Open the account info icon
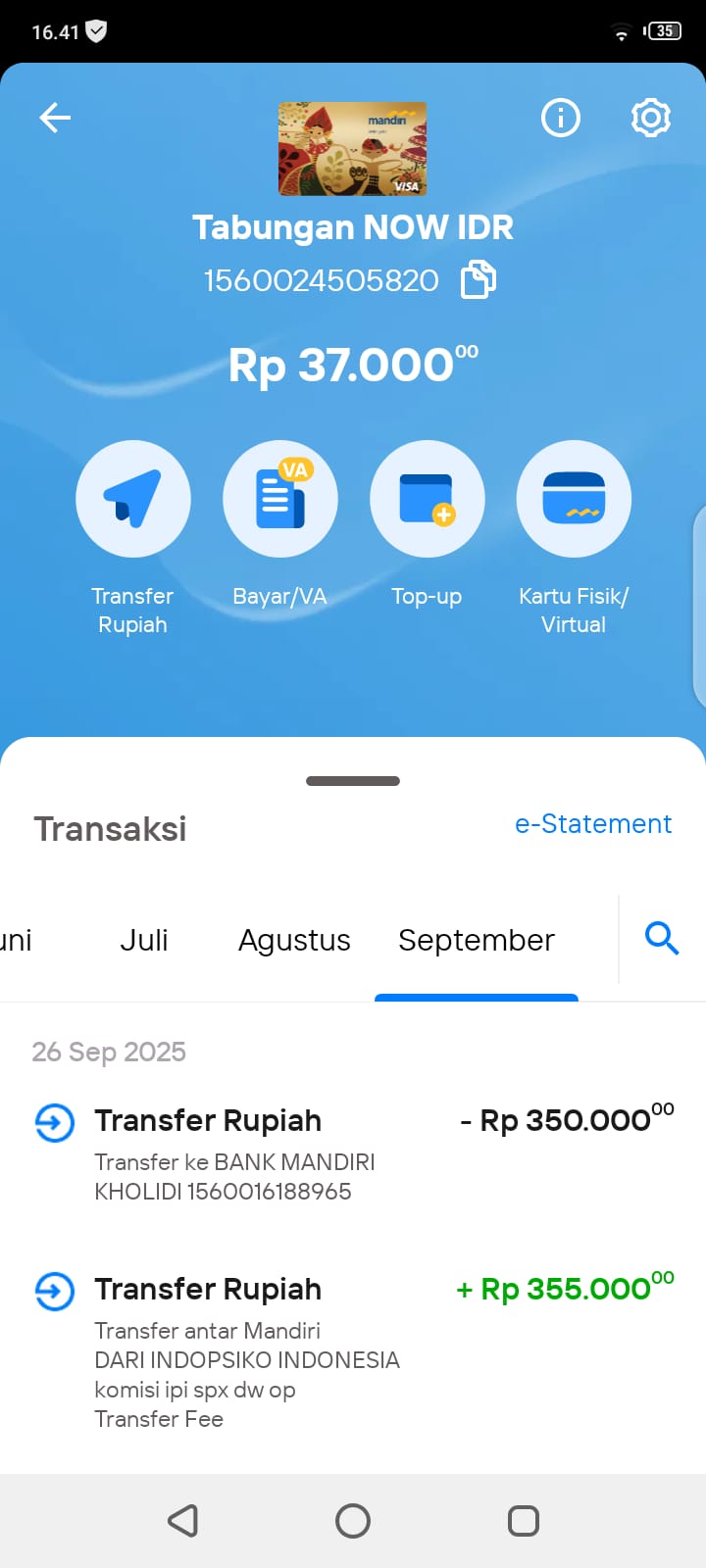 561,119
